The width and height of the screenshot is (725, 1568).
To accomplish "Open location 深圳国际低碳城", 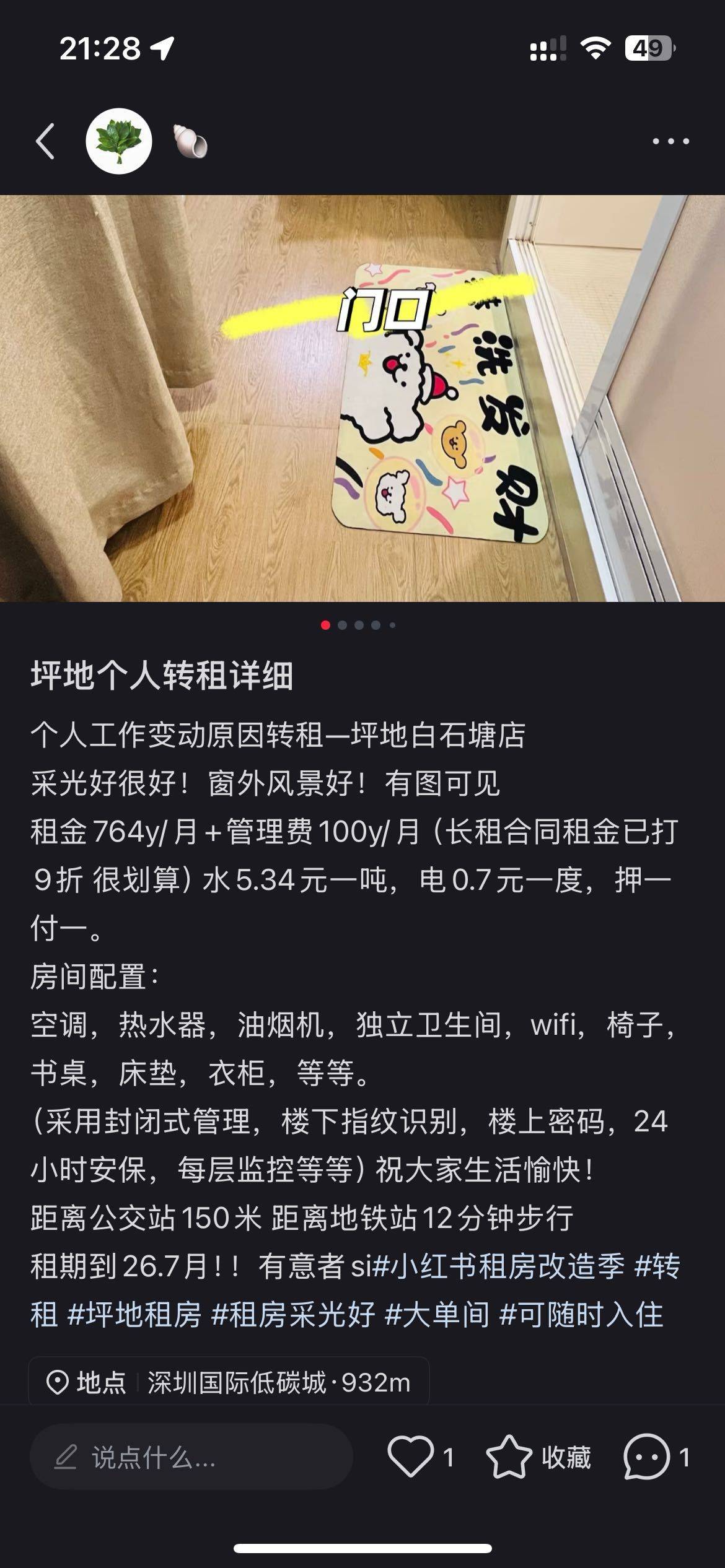I will [x=229, y=1383].
